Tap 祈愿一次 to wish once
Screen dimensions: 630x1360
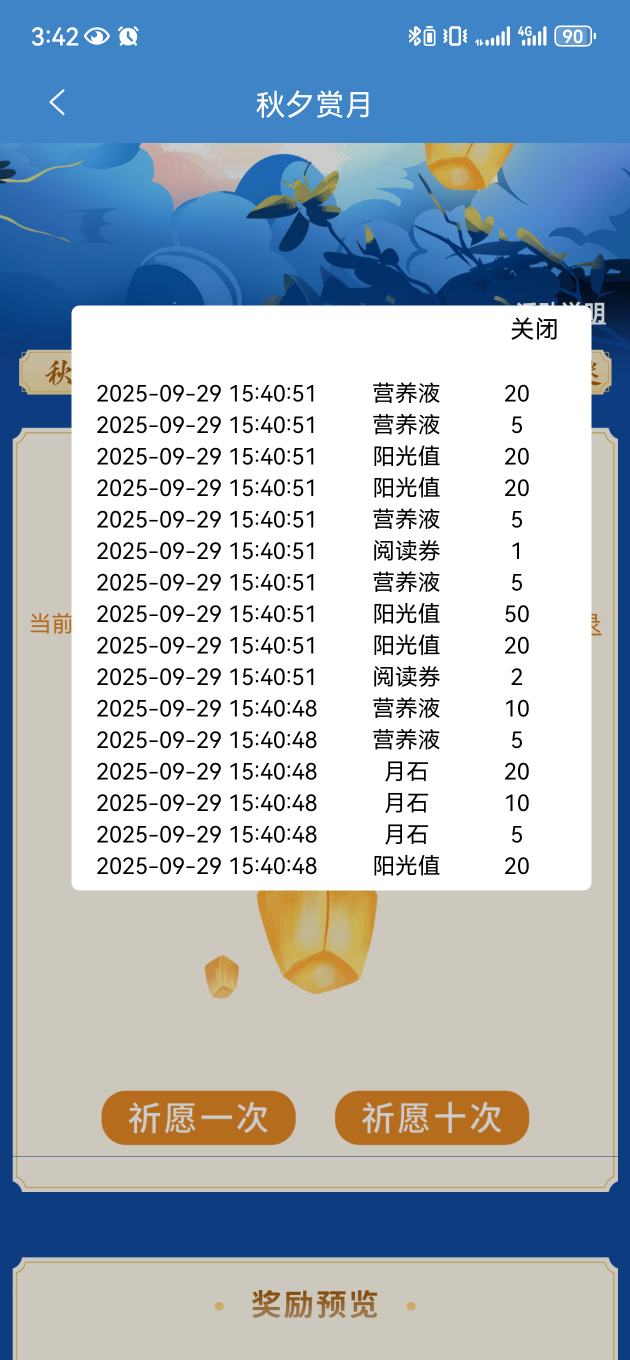click(x=198, y=1118)
